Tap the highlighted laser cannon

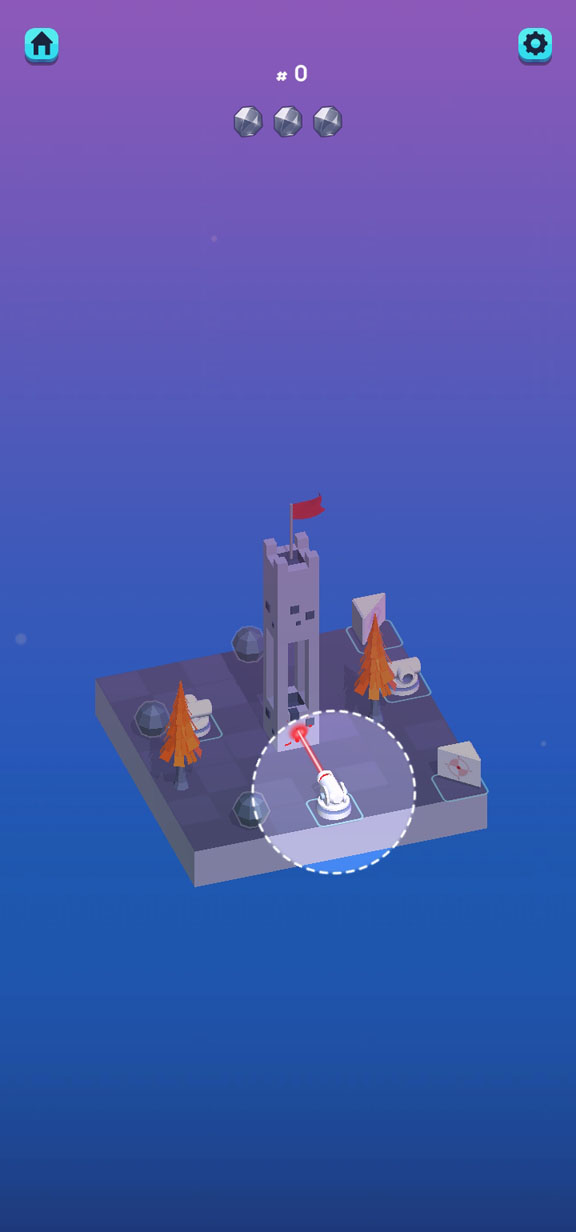click(x=333, y=799)
